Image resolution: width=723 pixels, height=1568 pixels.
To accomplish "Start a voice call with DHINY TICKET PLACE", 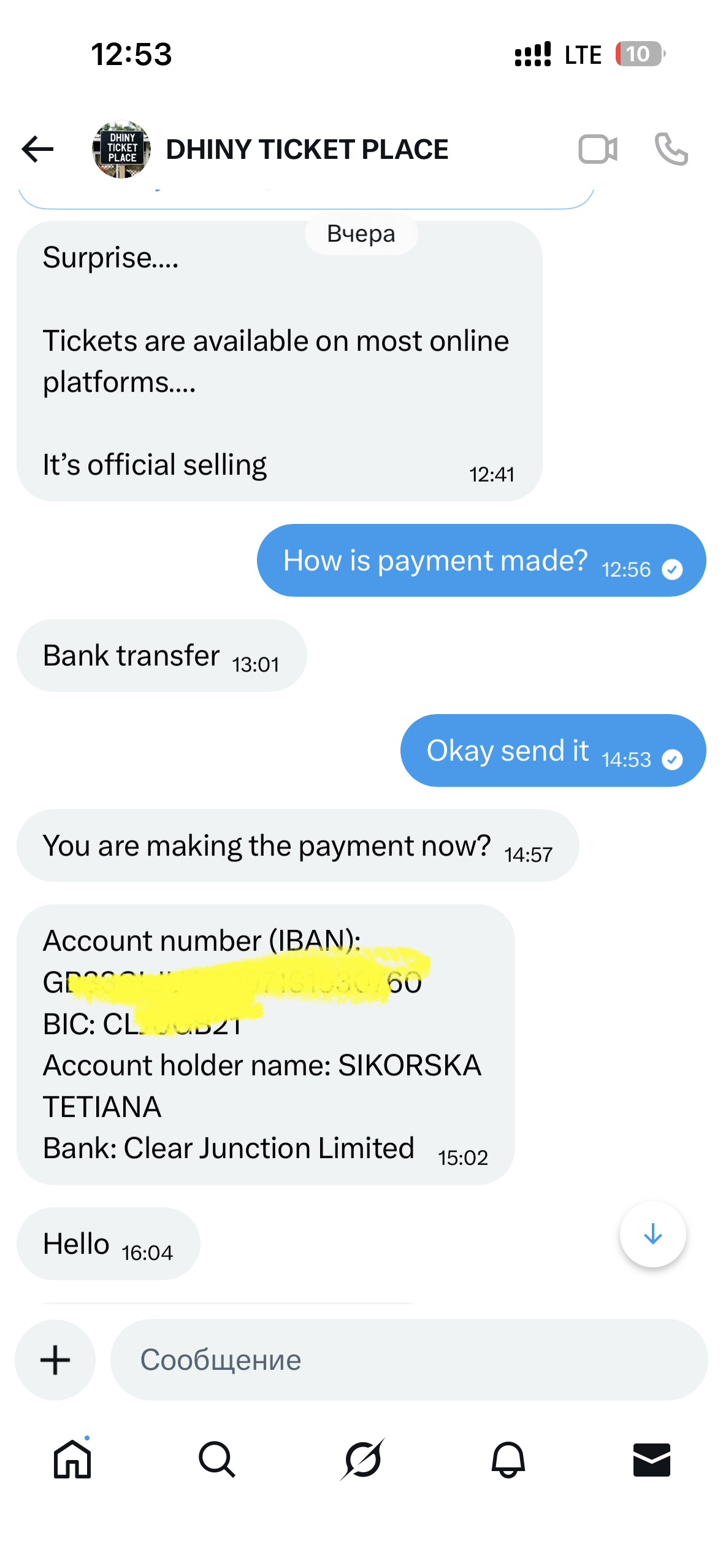I will pyautogui.click(x=671, y=149).
